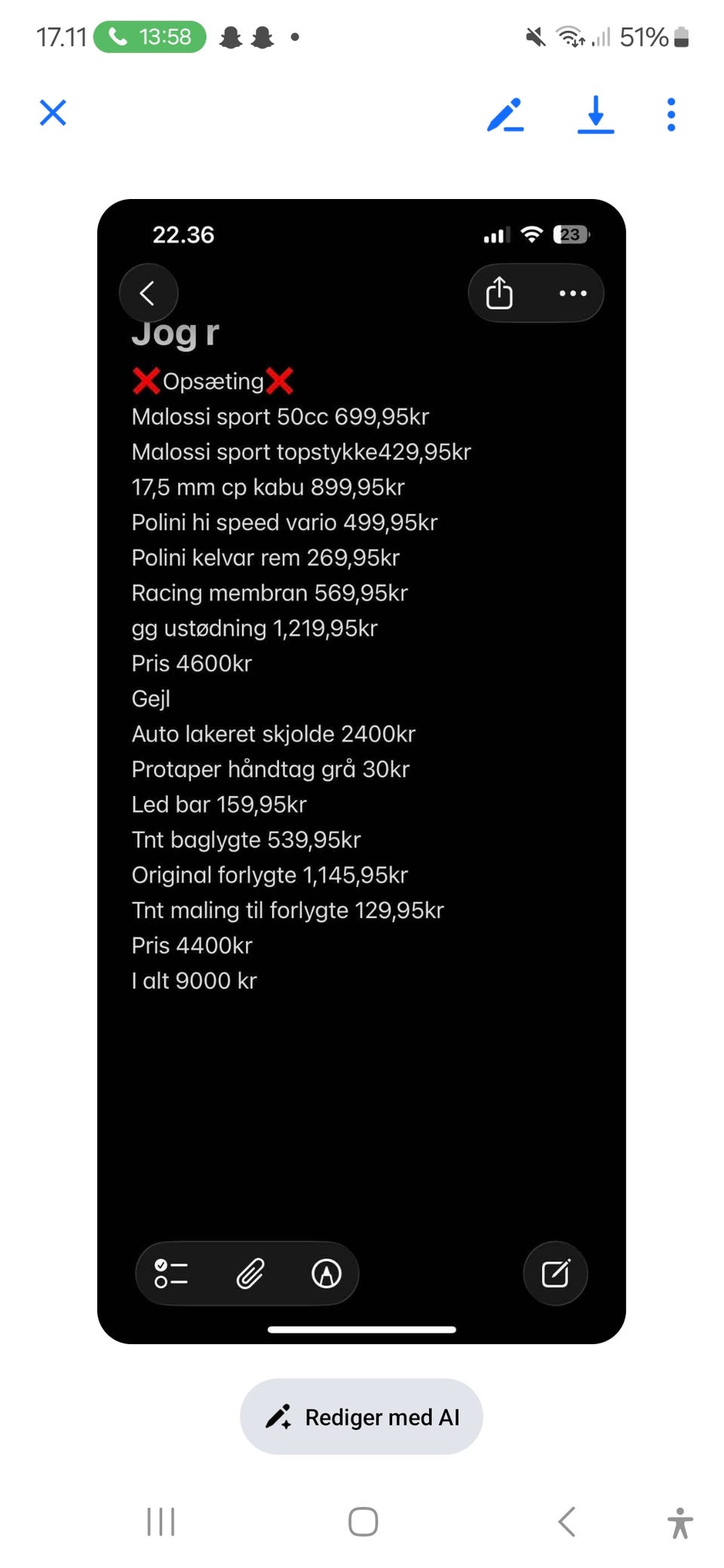Close the image viewer with the X

(53, 113)
